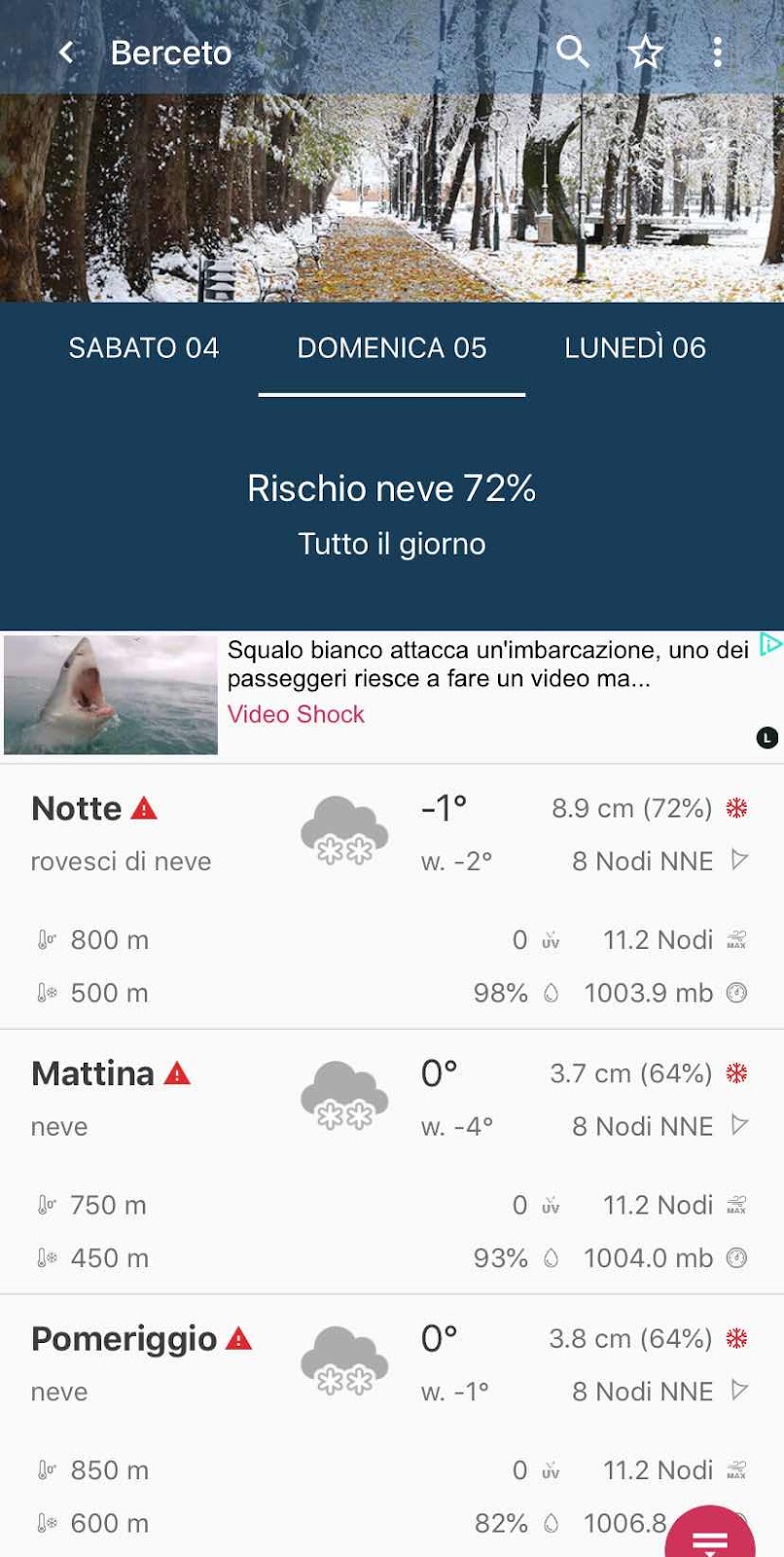Screen dimensions: 784x1557
Task: Add Berceto to favorites with the star
Action: tap(645, 53)
